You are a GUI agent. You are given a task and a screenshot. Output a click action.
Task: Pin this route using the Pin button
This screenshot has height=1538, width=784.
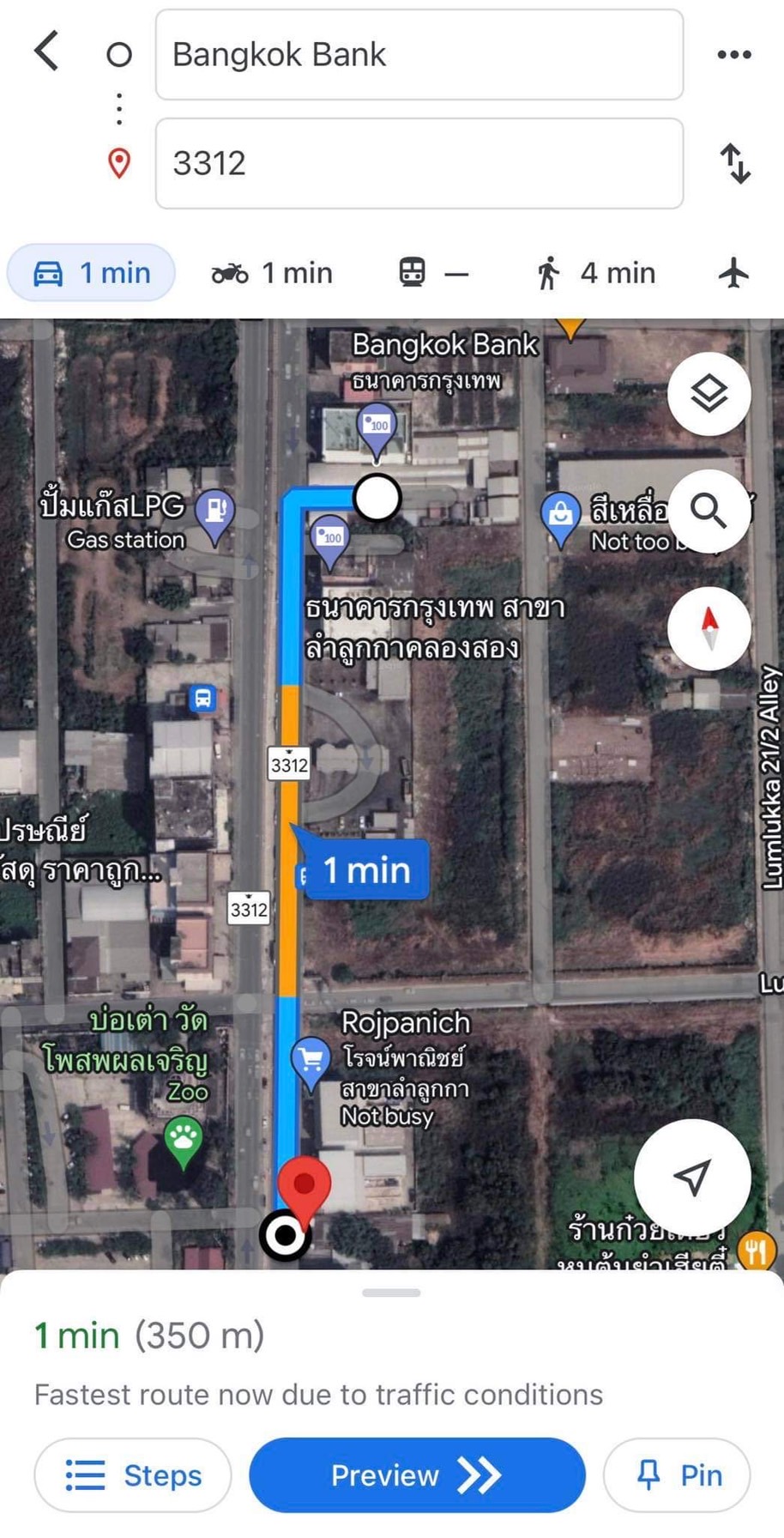[x=677, y=1475]
